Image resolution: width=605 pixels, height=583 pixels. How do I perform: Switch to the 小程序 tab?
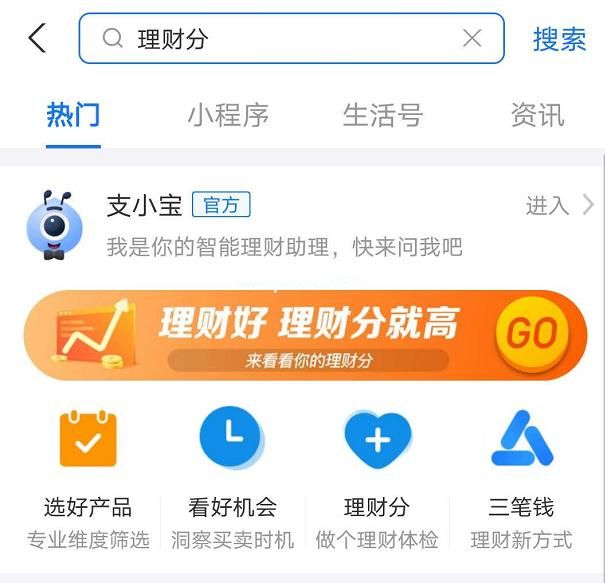pyautogui.click(x=228, y=115)
